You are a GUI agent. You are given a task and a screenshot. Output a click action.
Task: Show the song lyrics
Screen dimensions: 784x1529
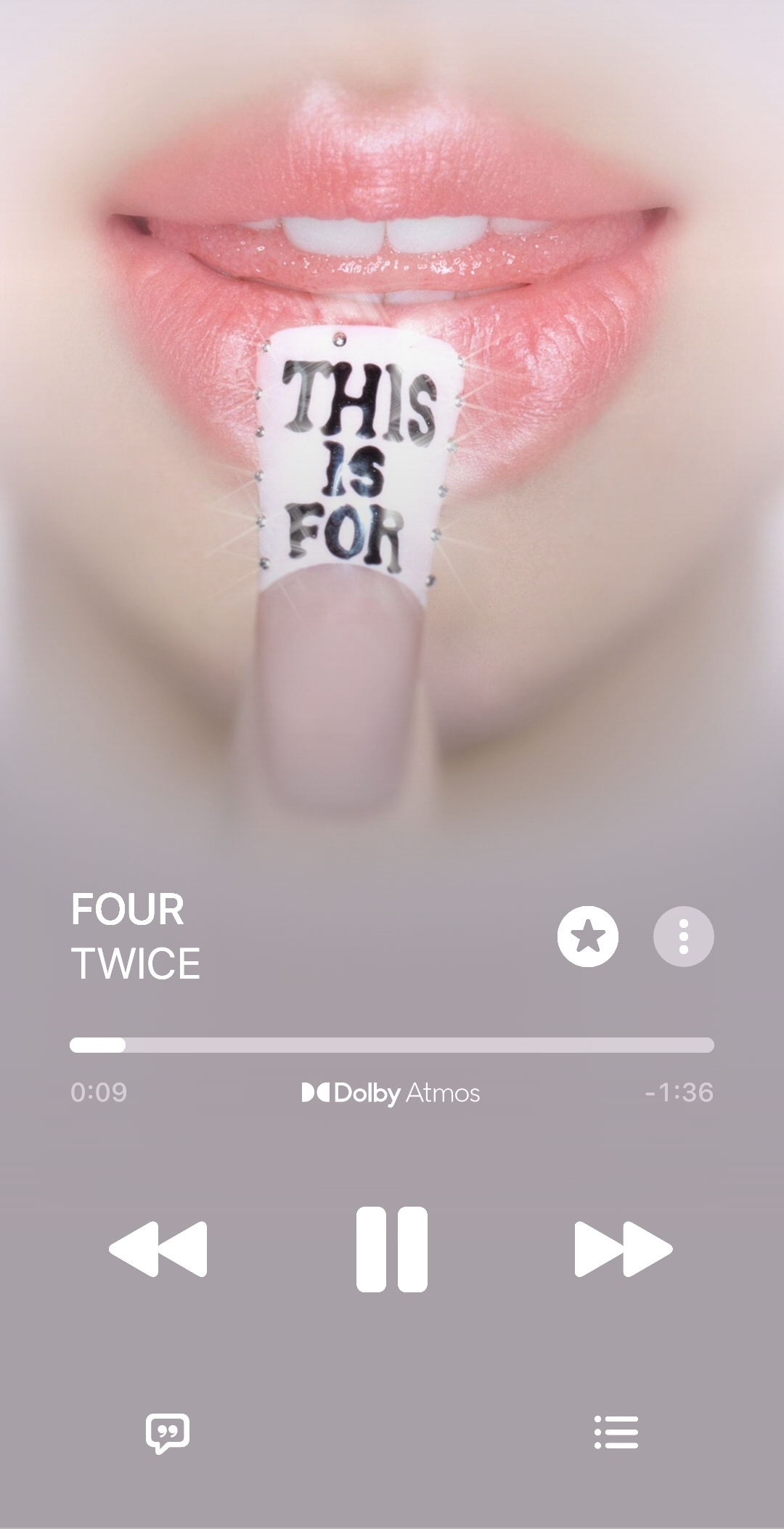tap(168, 1432)
